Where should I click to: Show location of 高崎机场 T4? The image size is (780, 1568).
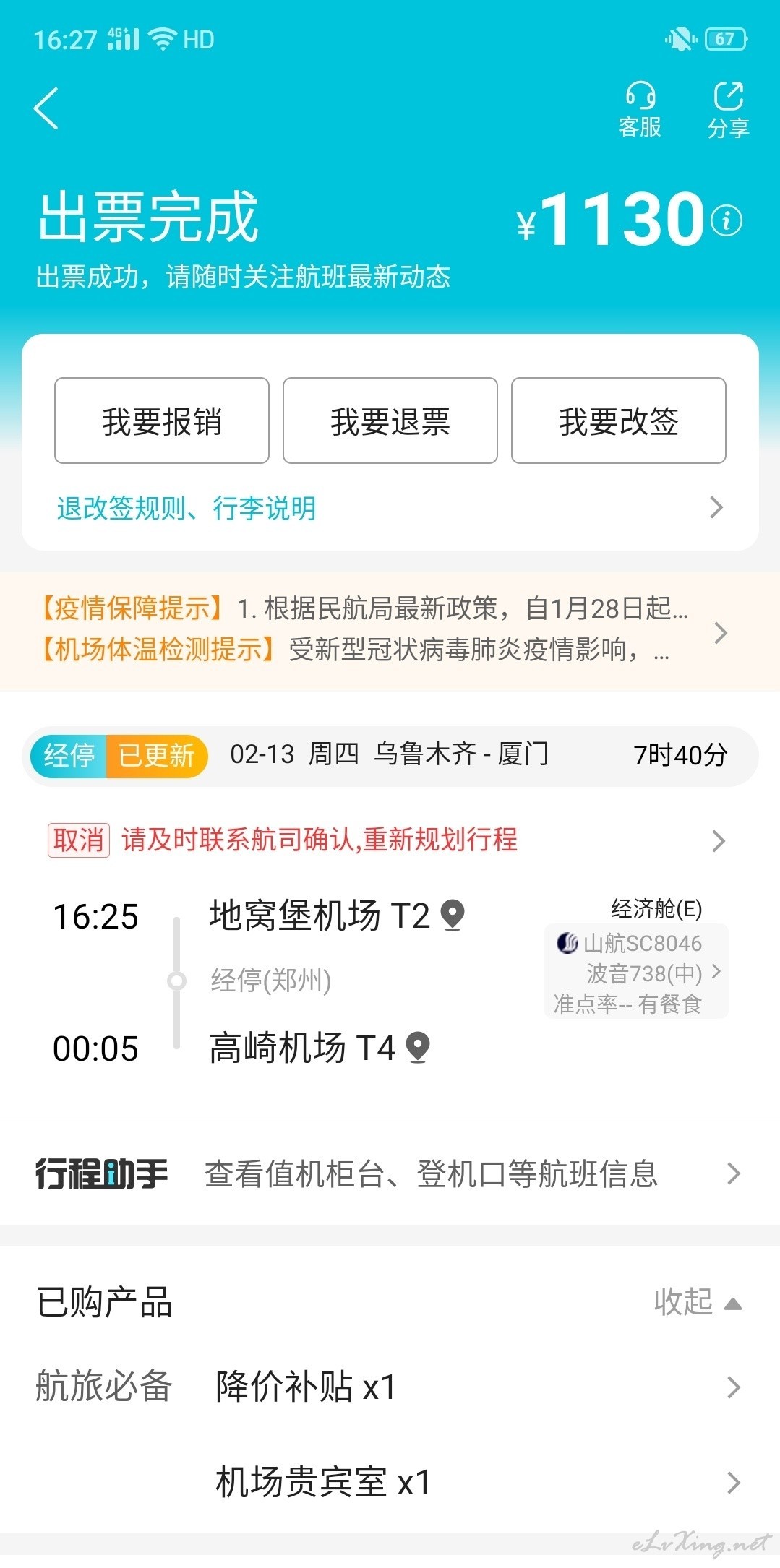(419, 1048)
